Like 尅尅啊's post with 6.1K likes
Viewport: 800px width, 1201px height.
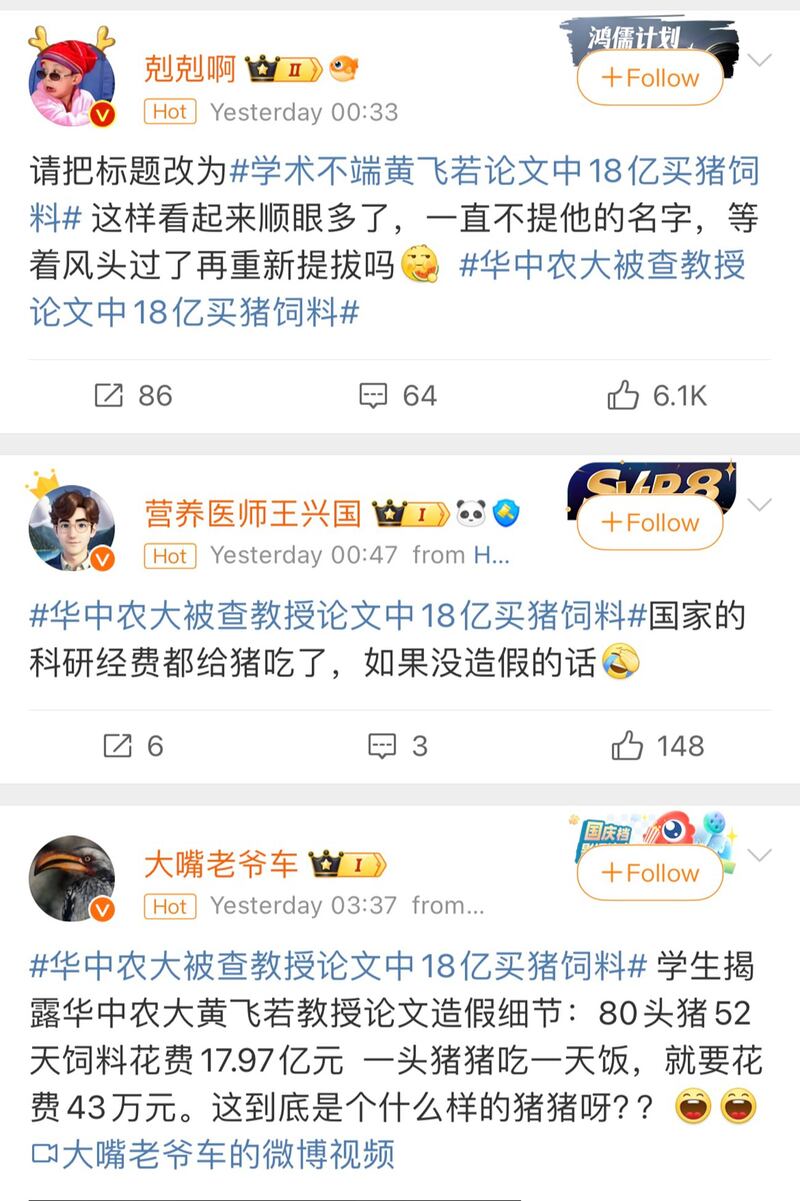(657, 396)
